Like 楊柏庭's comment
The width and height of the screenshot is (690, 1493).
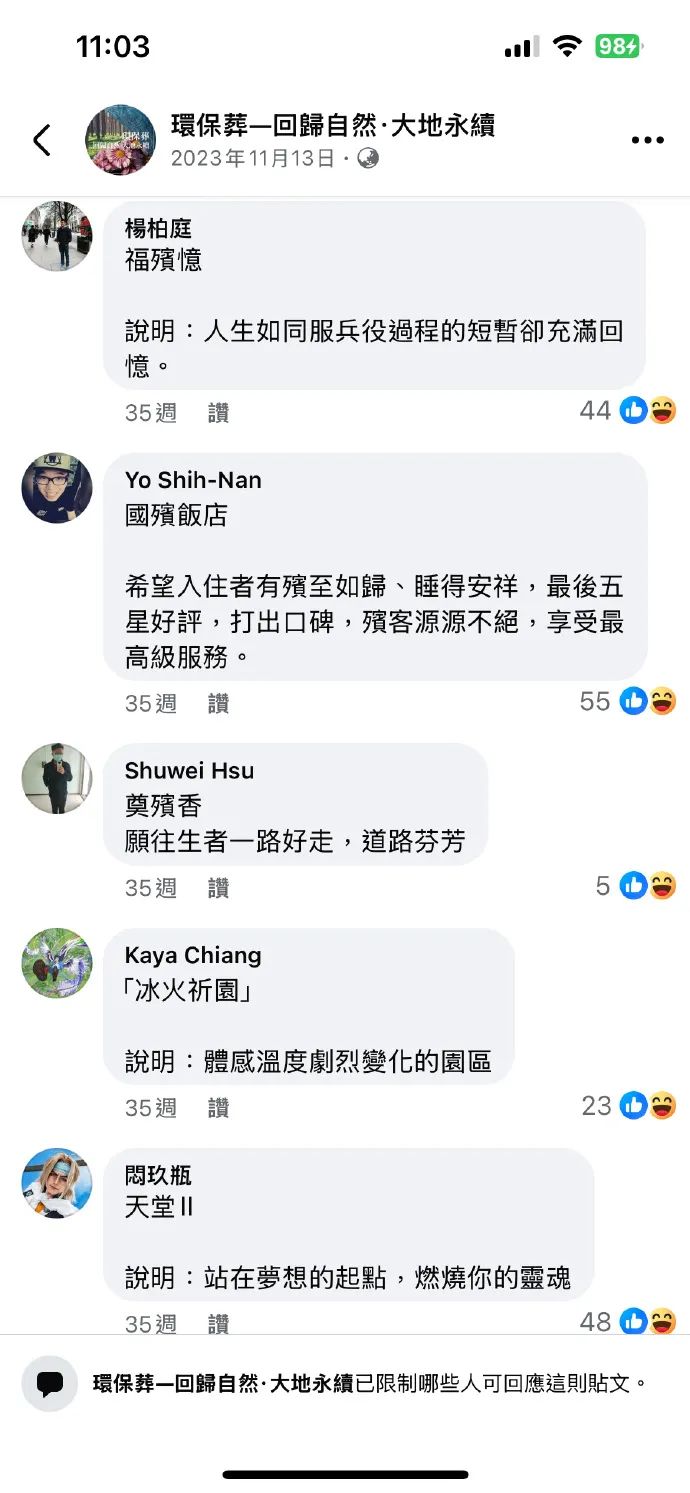coord(218,413)
